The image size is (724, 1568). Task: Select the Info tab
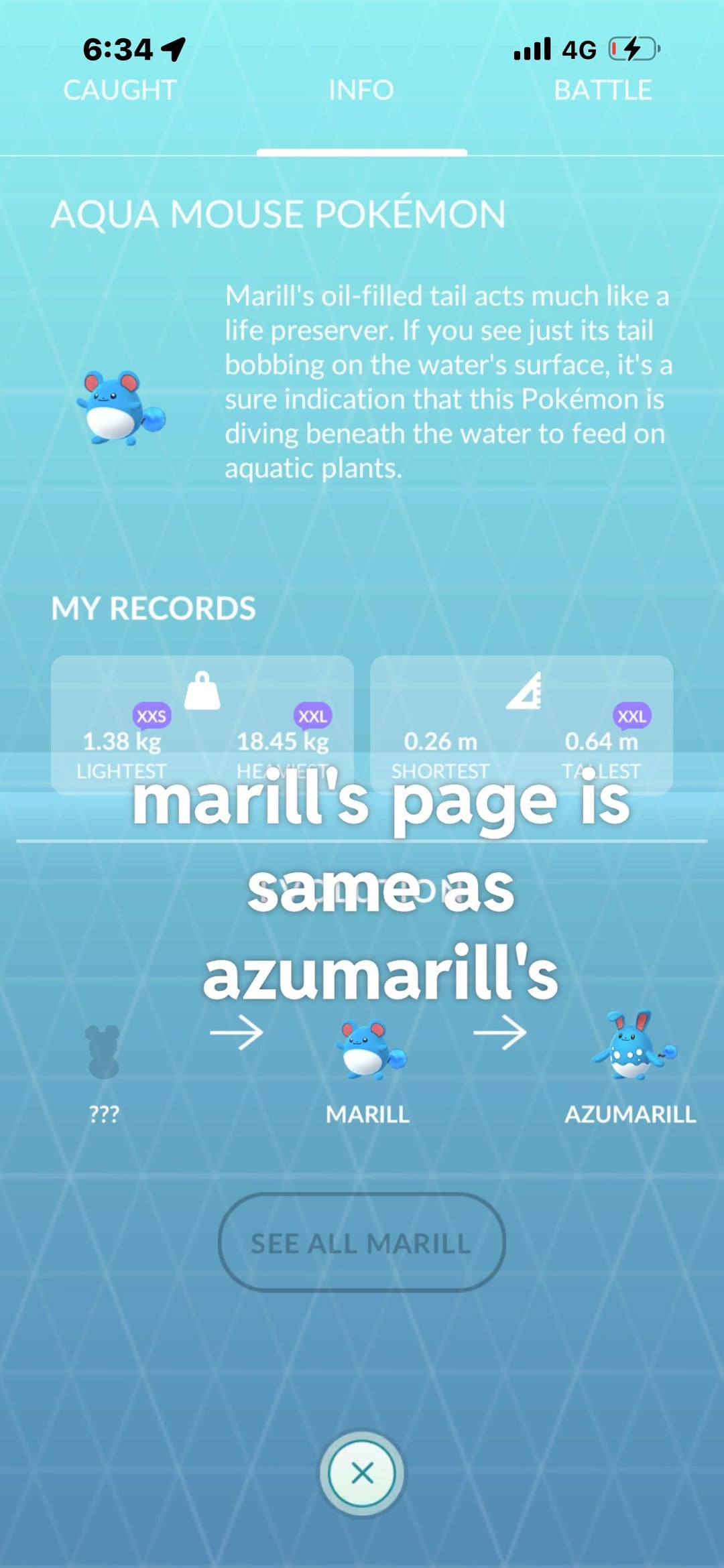[361, 90]
